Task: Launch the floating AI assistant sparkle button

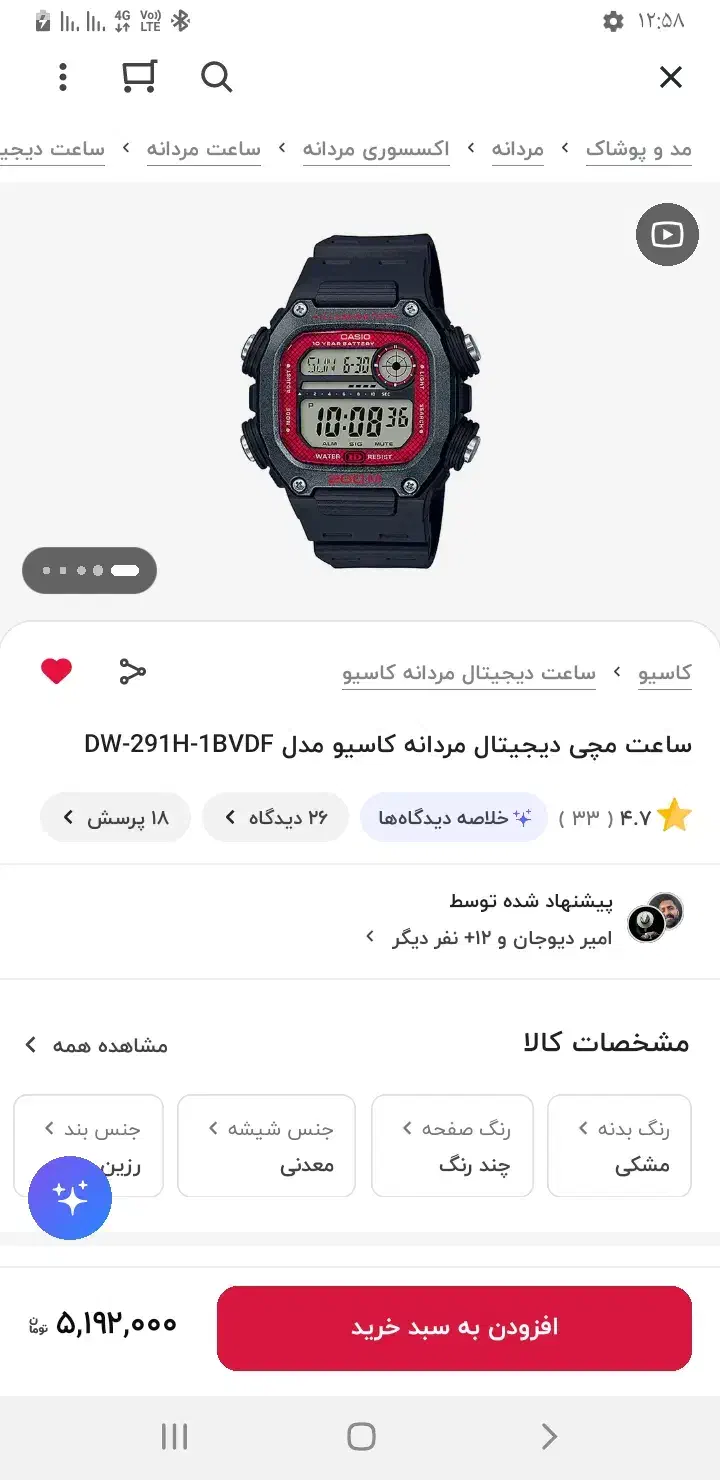Action: click(x=70, y=1198)
